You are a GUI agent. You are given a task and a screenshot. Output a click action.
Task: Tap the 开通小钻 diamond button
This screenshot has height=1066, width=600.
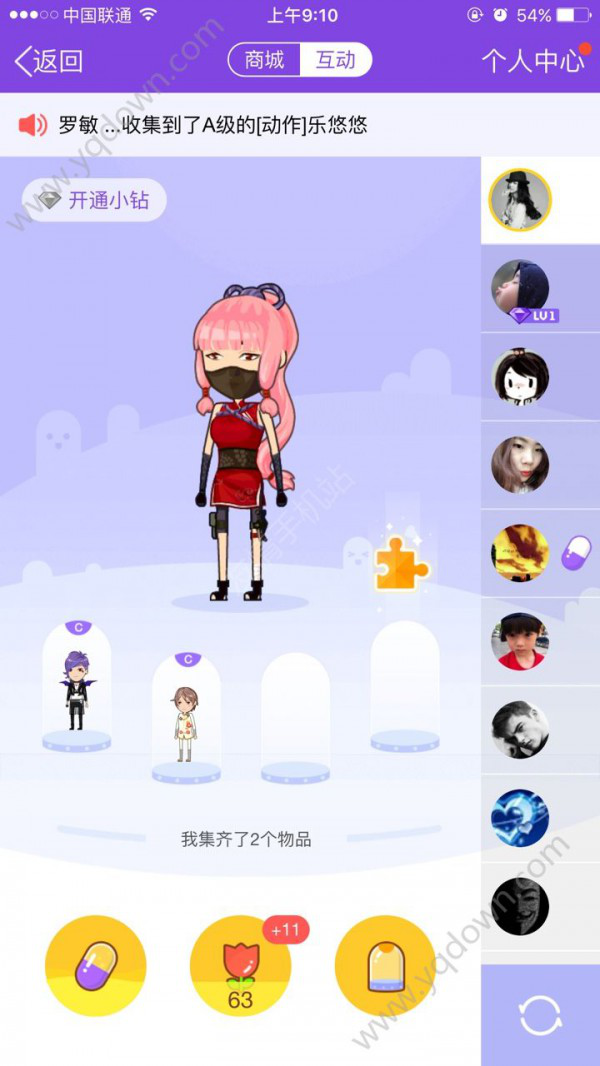click(x=94, y=200)
